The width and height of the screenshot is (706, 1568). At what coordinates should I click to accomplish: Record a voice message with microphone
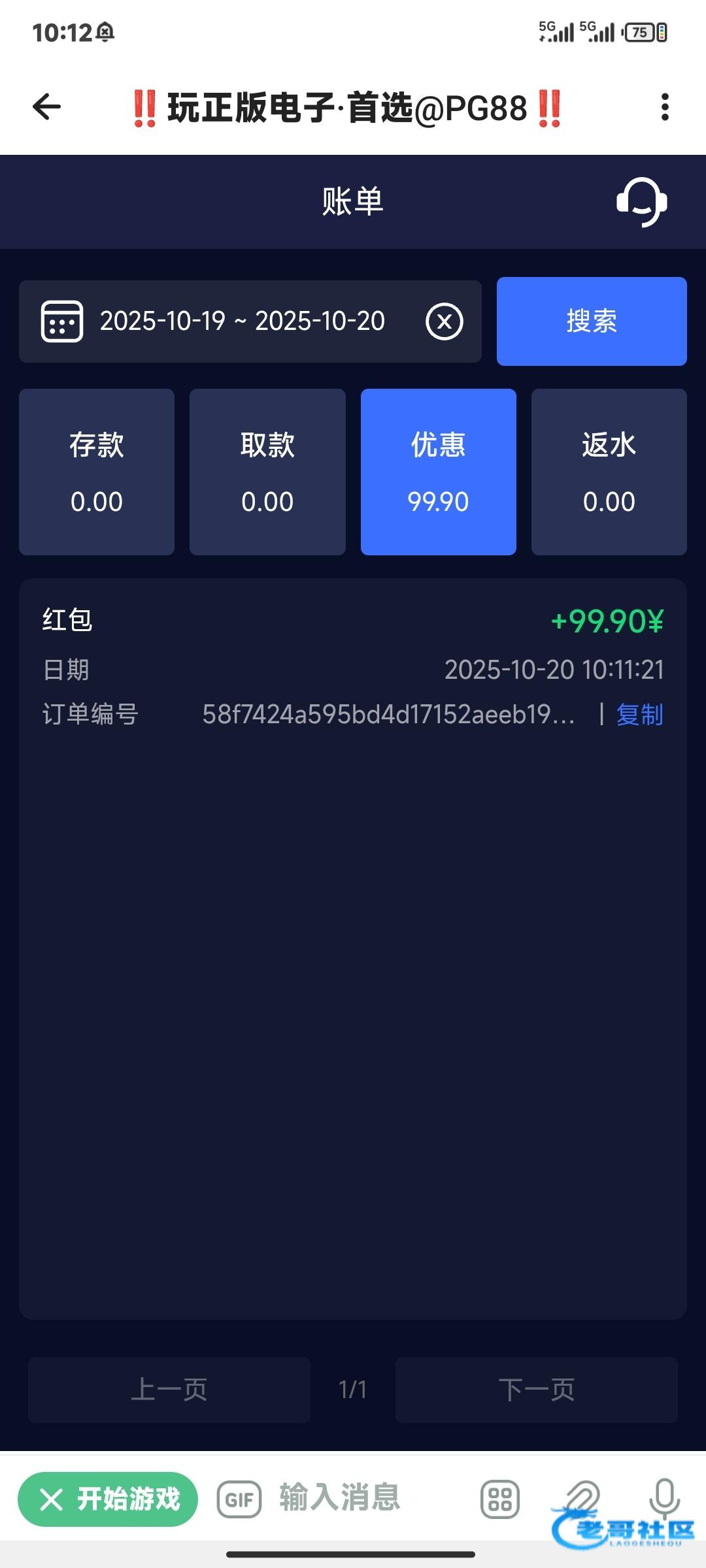(x=665, y=1499)
